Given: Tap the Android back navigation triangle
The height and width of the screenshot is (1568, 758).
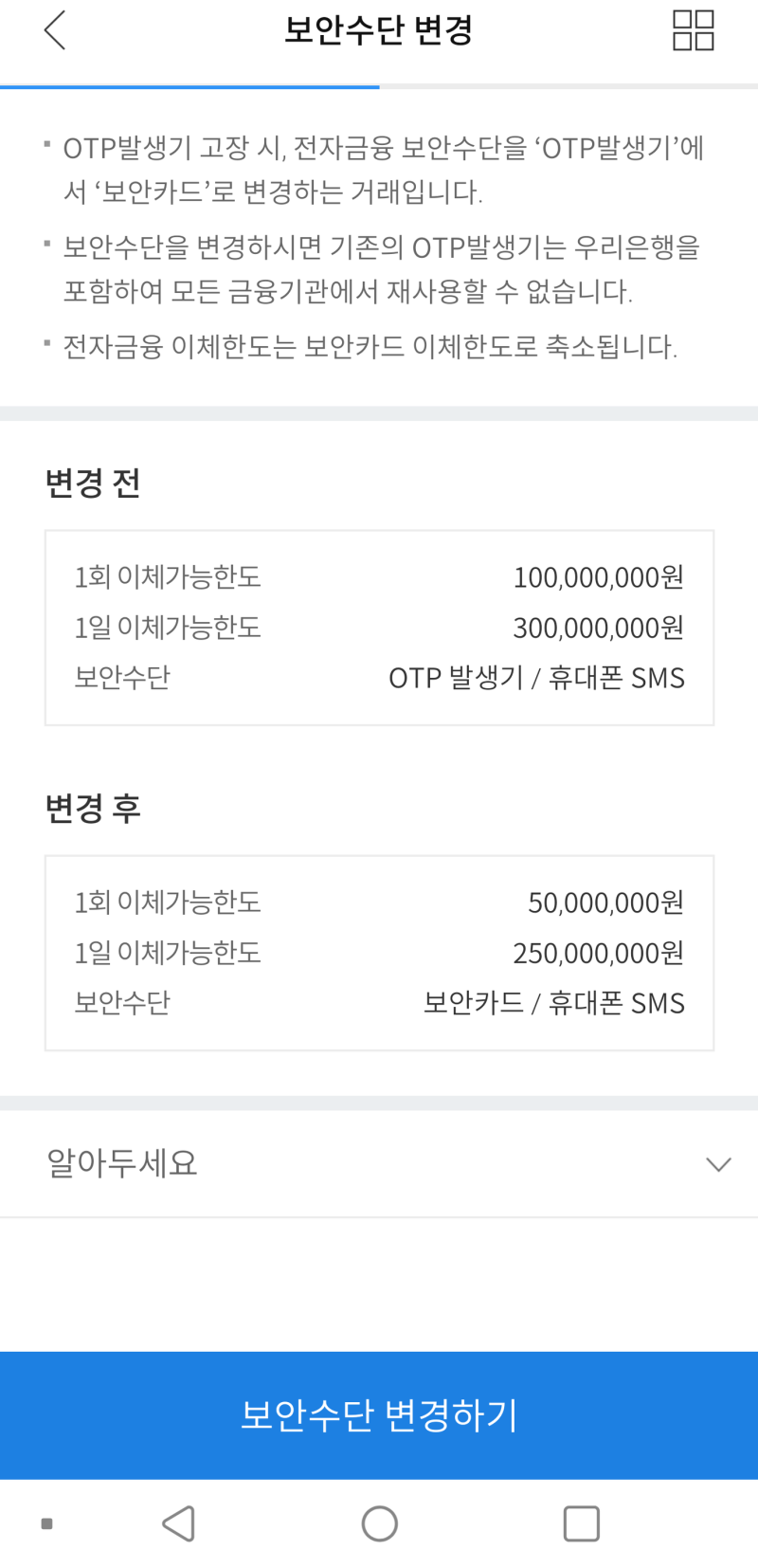Looking at the screenshot, I should coord(176,1523).
